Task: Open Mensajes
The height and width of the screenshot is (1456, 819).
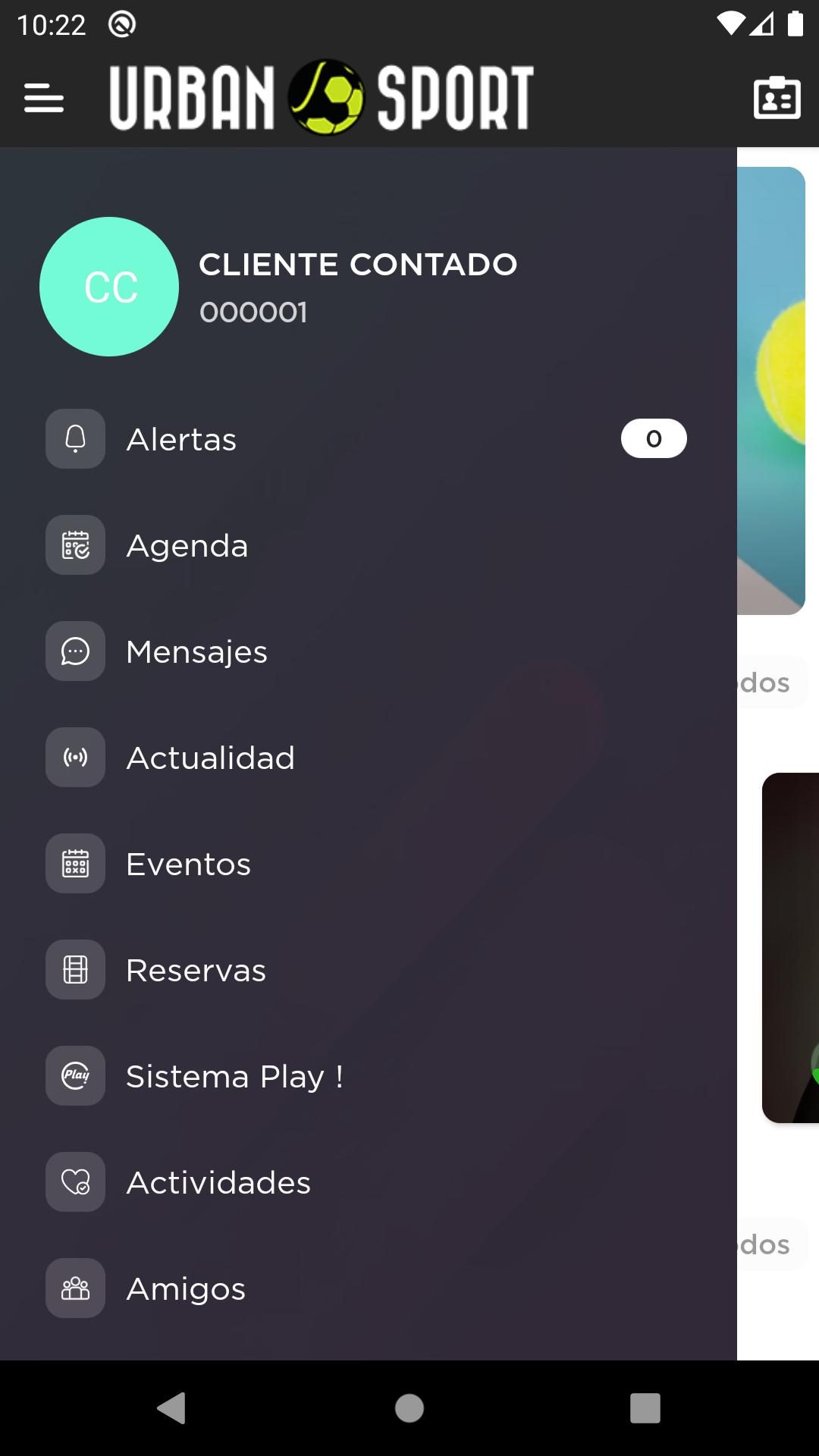Action: pyautogui.click(x=196, y=651)
